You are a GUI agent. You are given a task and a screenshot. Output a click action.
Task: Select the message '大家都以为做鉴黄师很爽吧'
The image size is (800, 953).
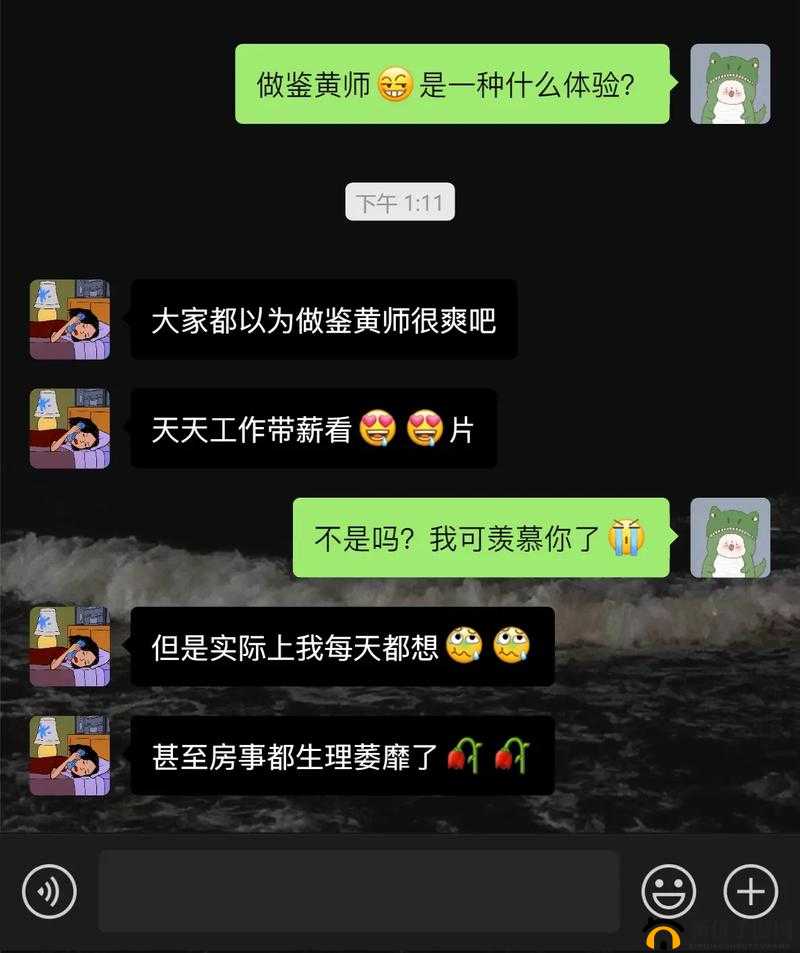point(325,321)
